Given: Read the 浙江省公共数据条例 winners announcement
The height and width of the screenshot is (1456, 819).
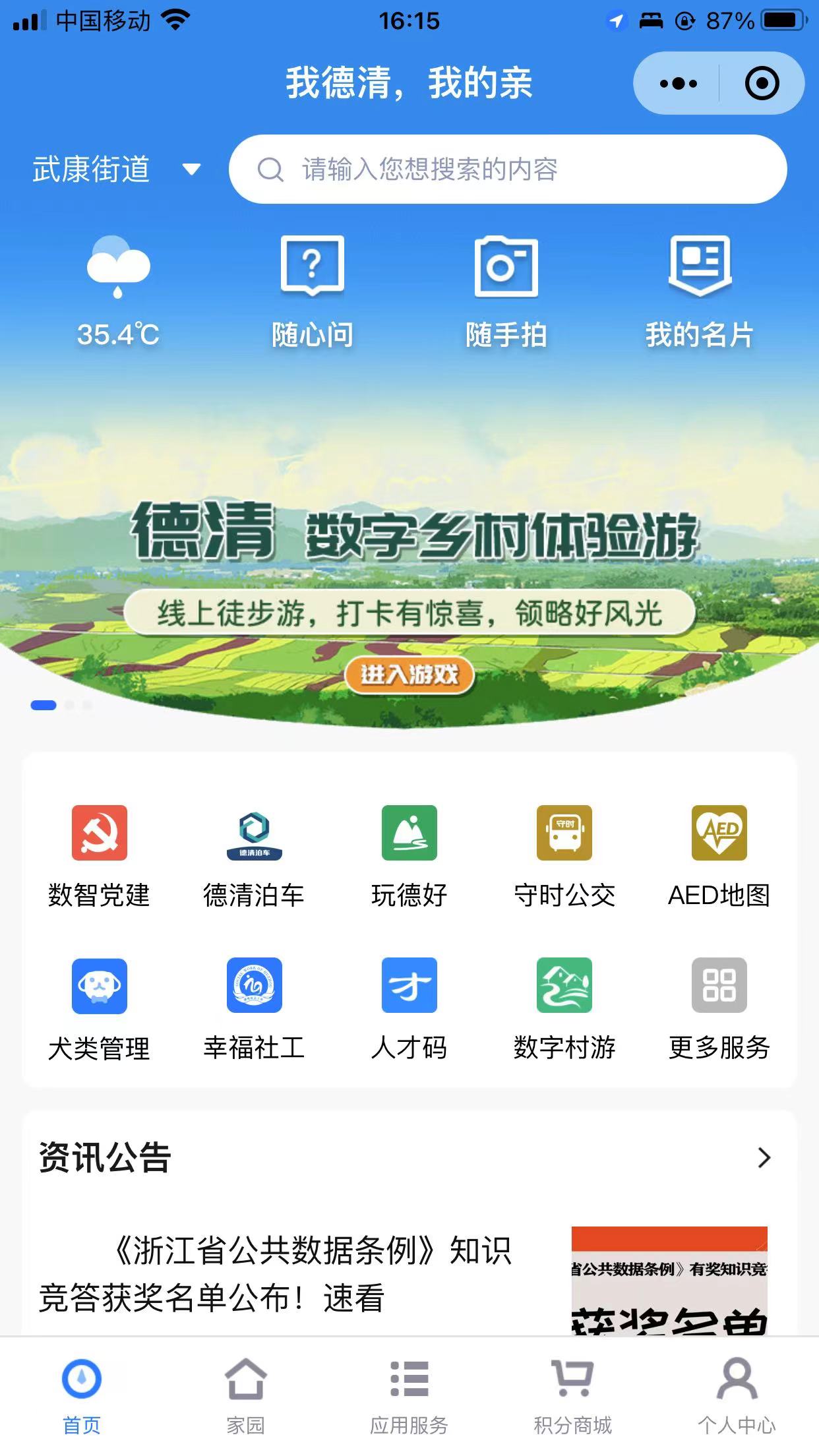Looking at the screenshot, I should pyautogui.click(x=277, y=1274).
